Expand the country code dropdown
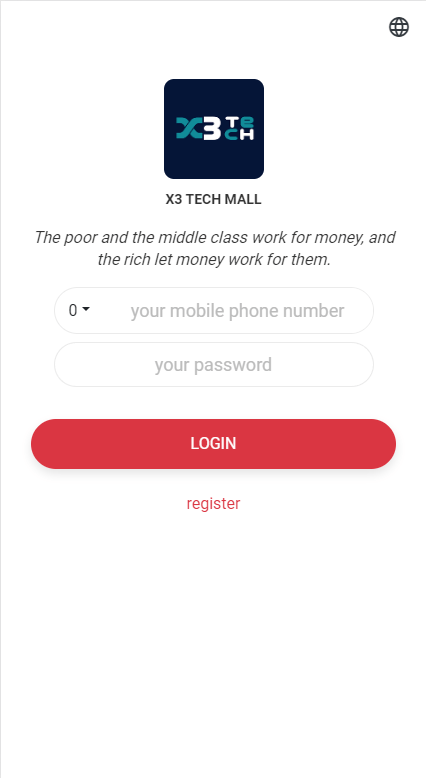The image size is (426, 778). (x=79, y=311)
